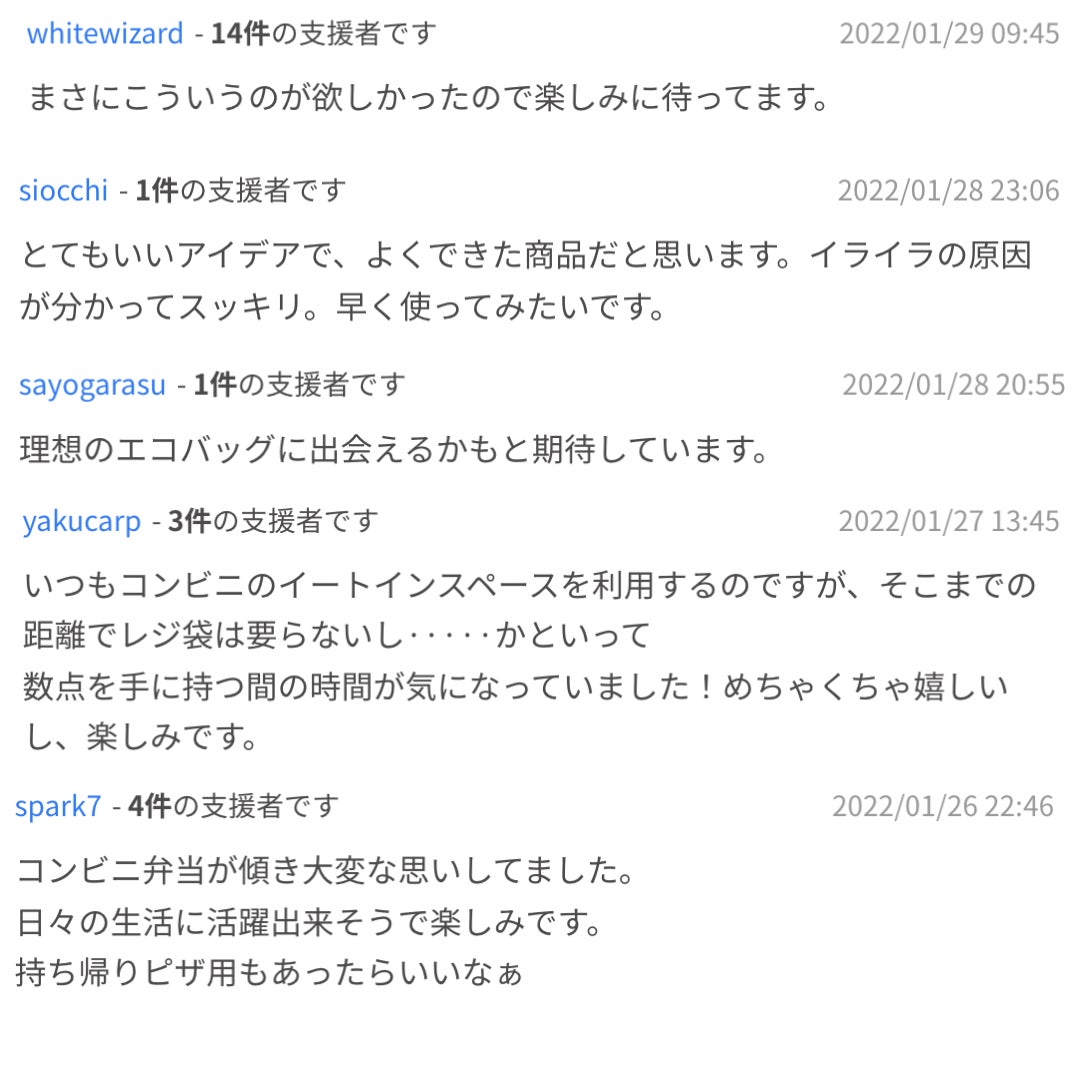Screen dimensions: 1080x1080
Task: Open whitewizard's profile link
Action: 105,34
